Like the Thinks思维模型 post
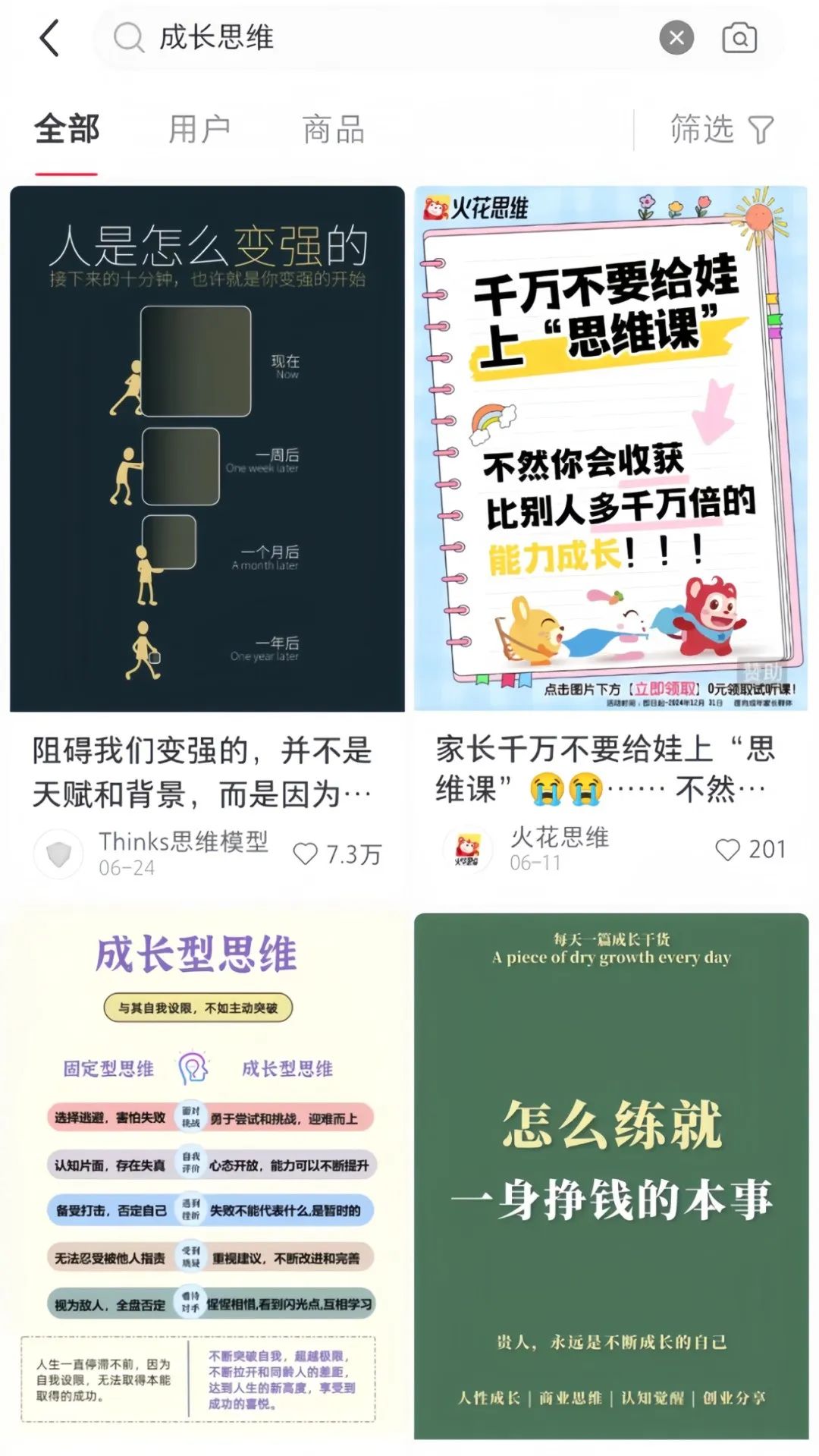The height and width of the screenshot is (1456, 819). pos(306,854)
